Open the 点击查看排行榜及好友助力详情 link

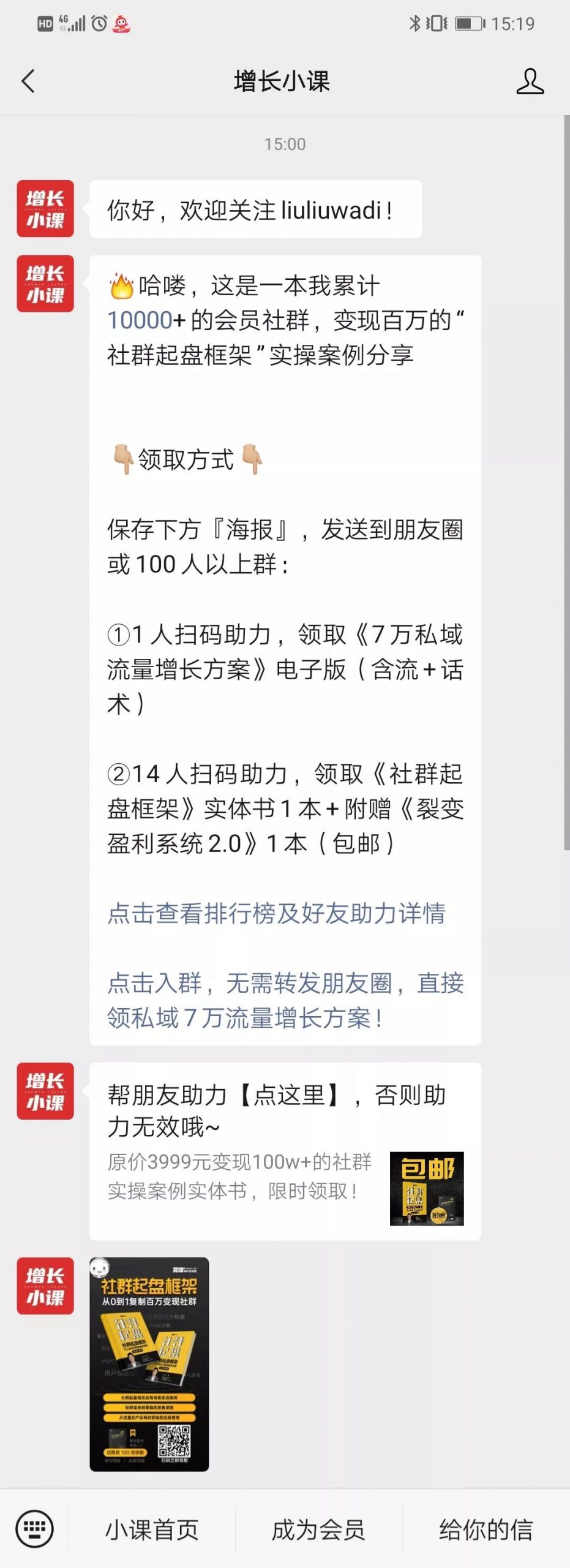pyautogui.click(x=276, y=913)
